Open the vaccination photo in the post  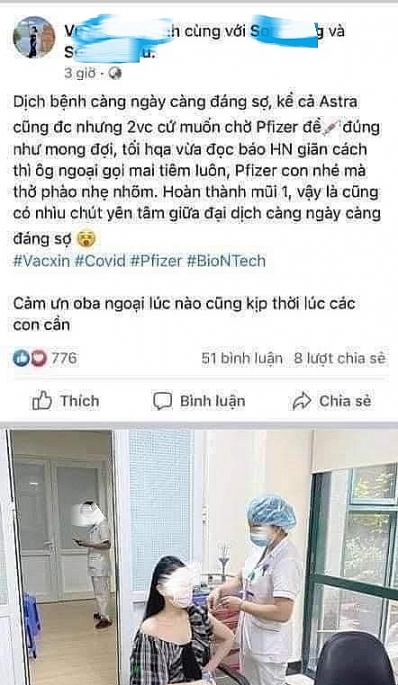pyautogui.click(x=199, y=557)
